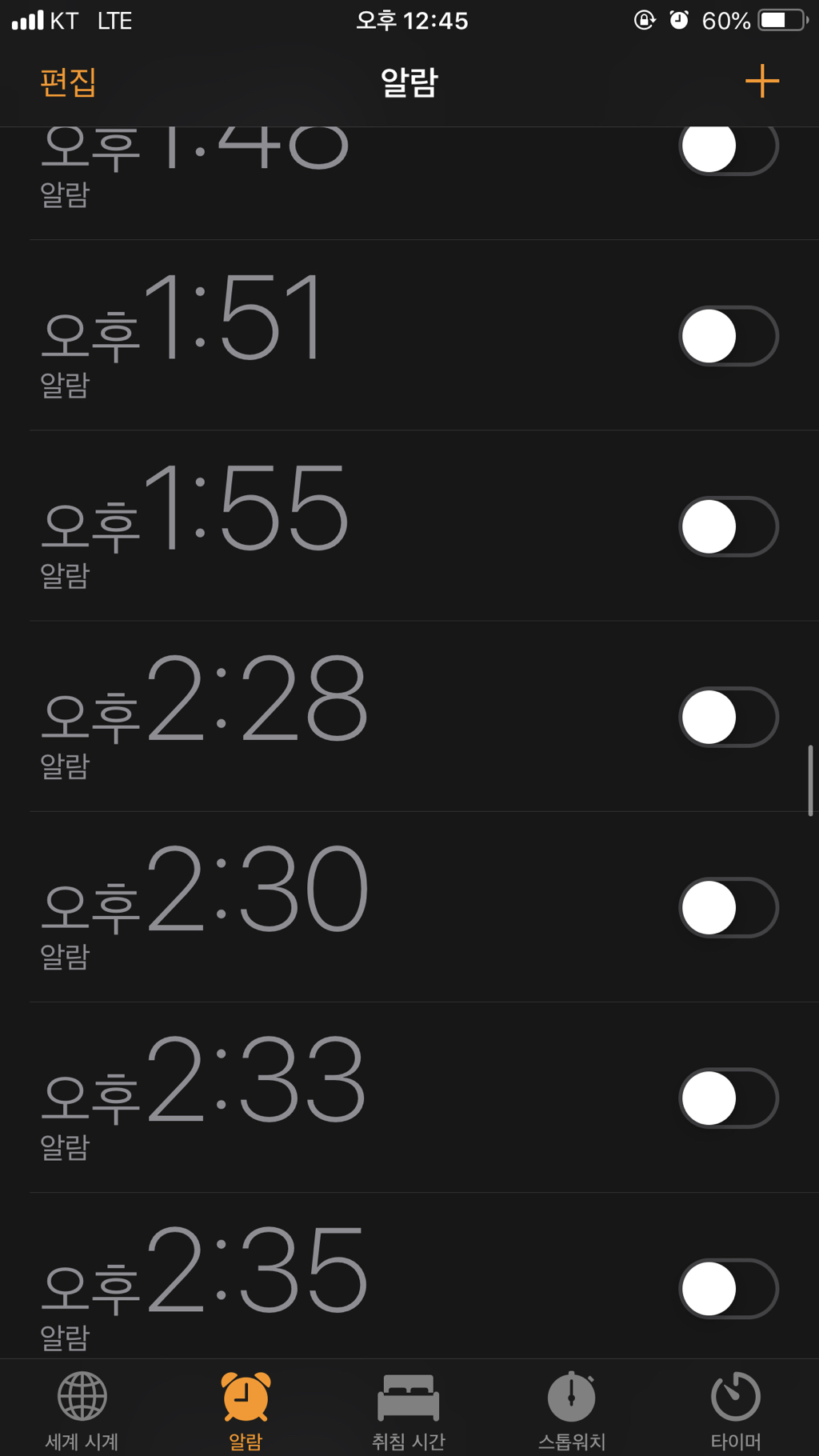Image resolution: width=819 pixels, height=1456 pixels.
Task: Add a new alarm with plus icon
Action: [761, 81]
